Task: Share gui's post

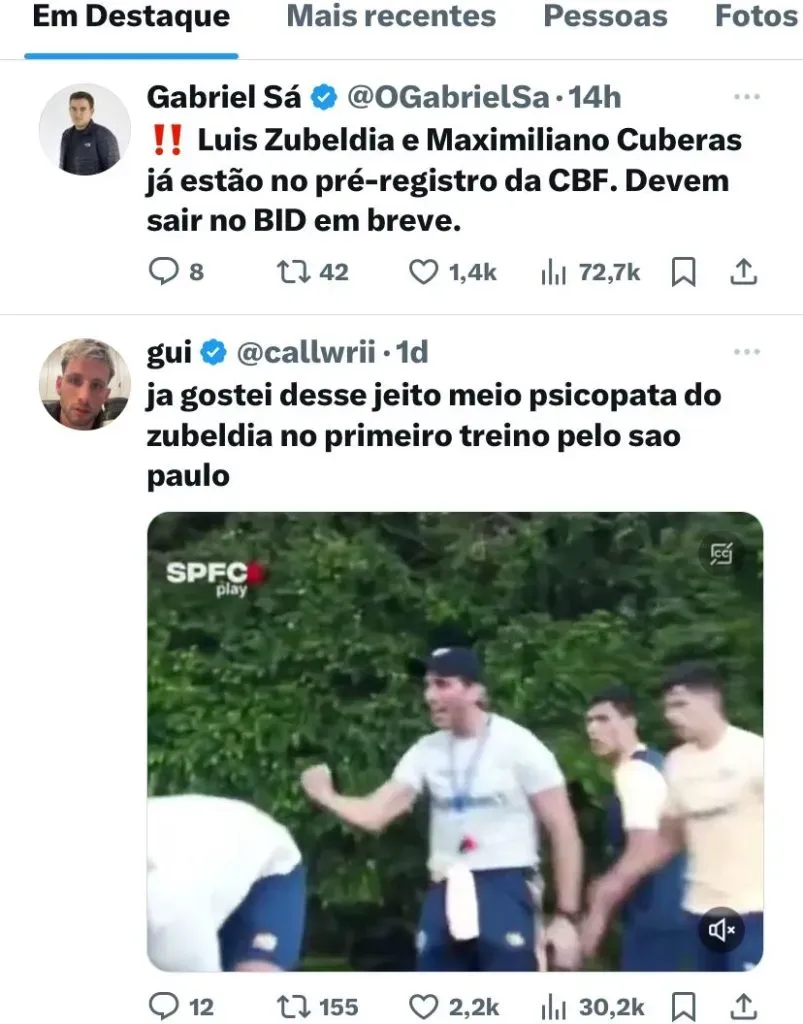Action: coord(744,1006)
